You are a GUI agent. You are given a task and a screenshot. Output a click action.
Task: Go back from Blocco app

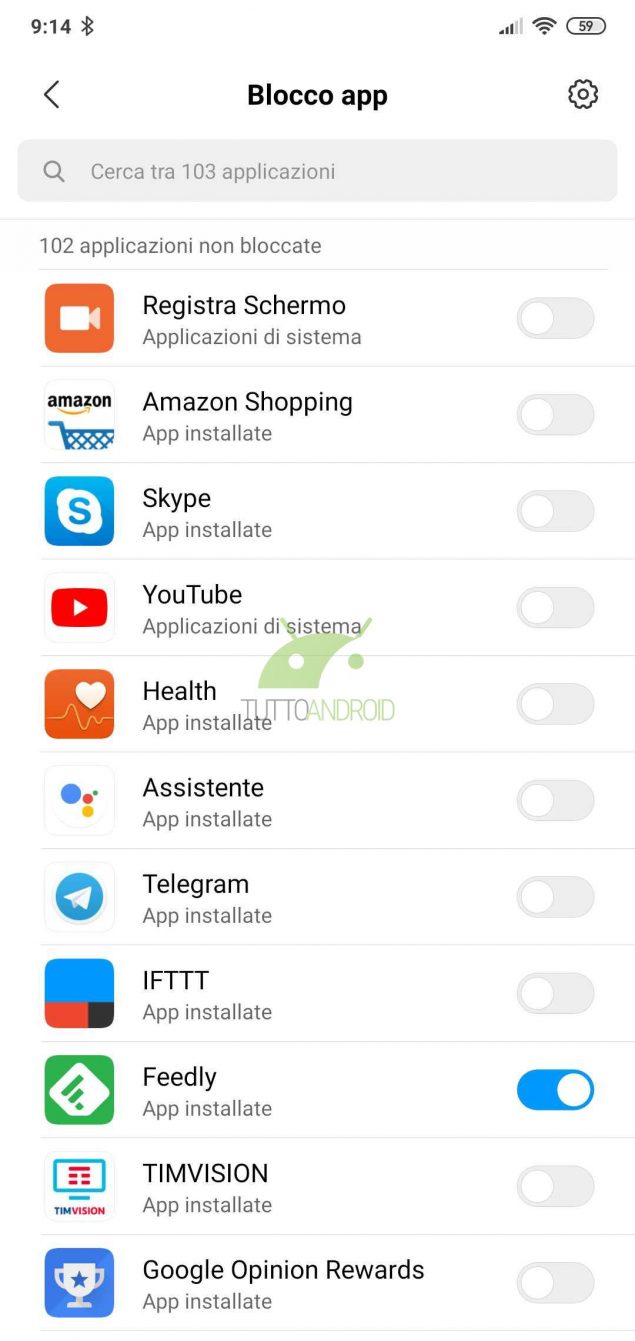[x=52, y=95]
